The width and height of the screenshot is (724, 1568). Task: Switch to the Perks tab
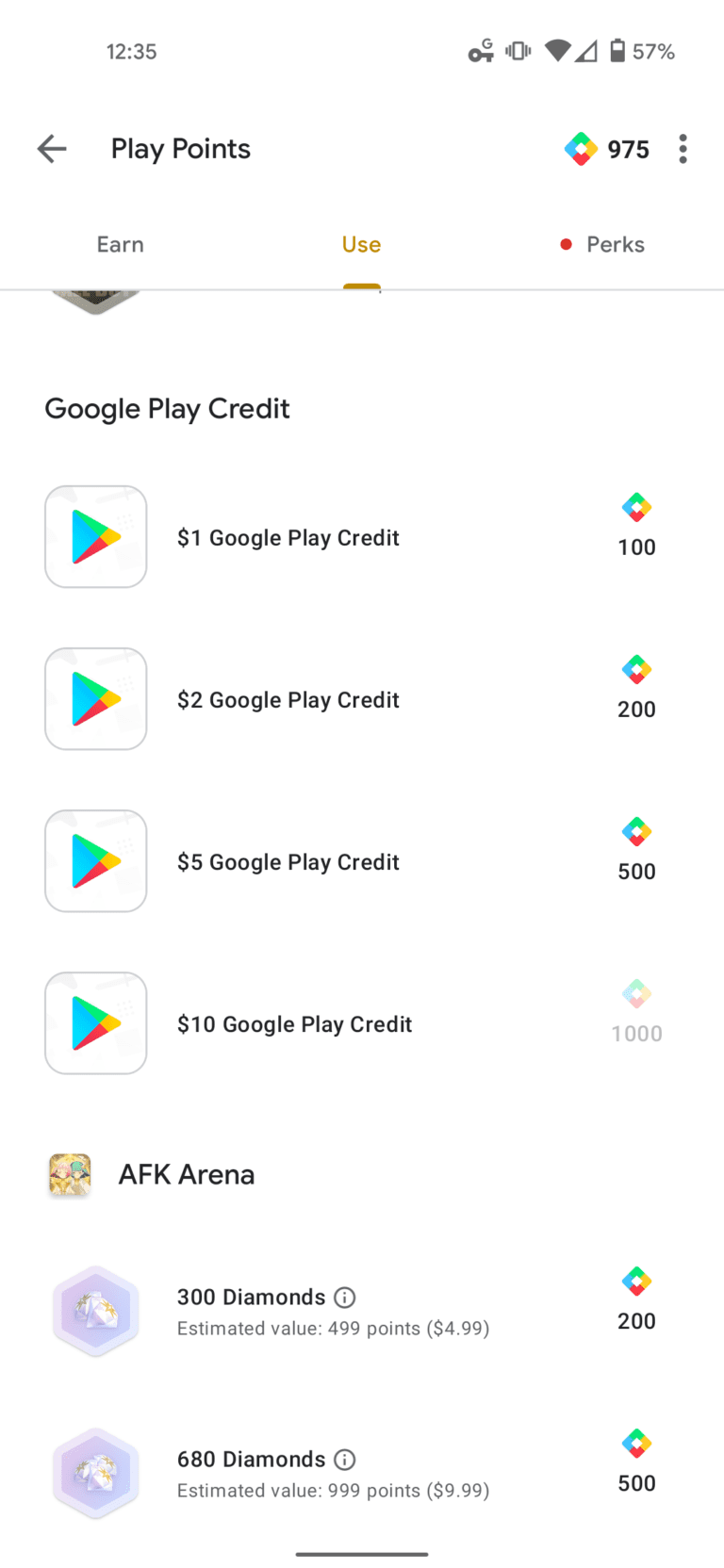pos(615,243)
